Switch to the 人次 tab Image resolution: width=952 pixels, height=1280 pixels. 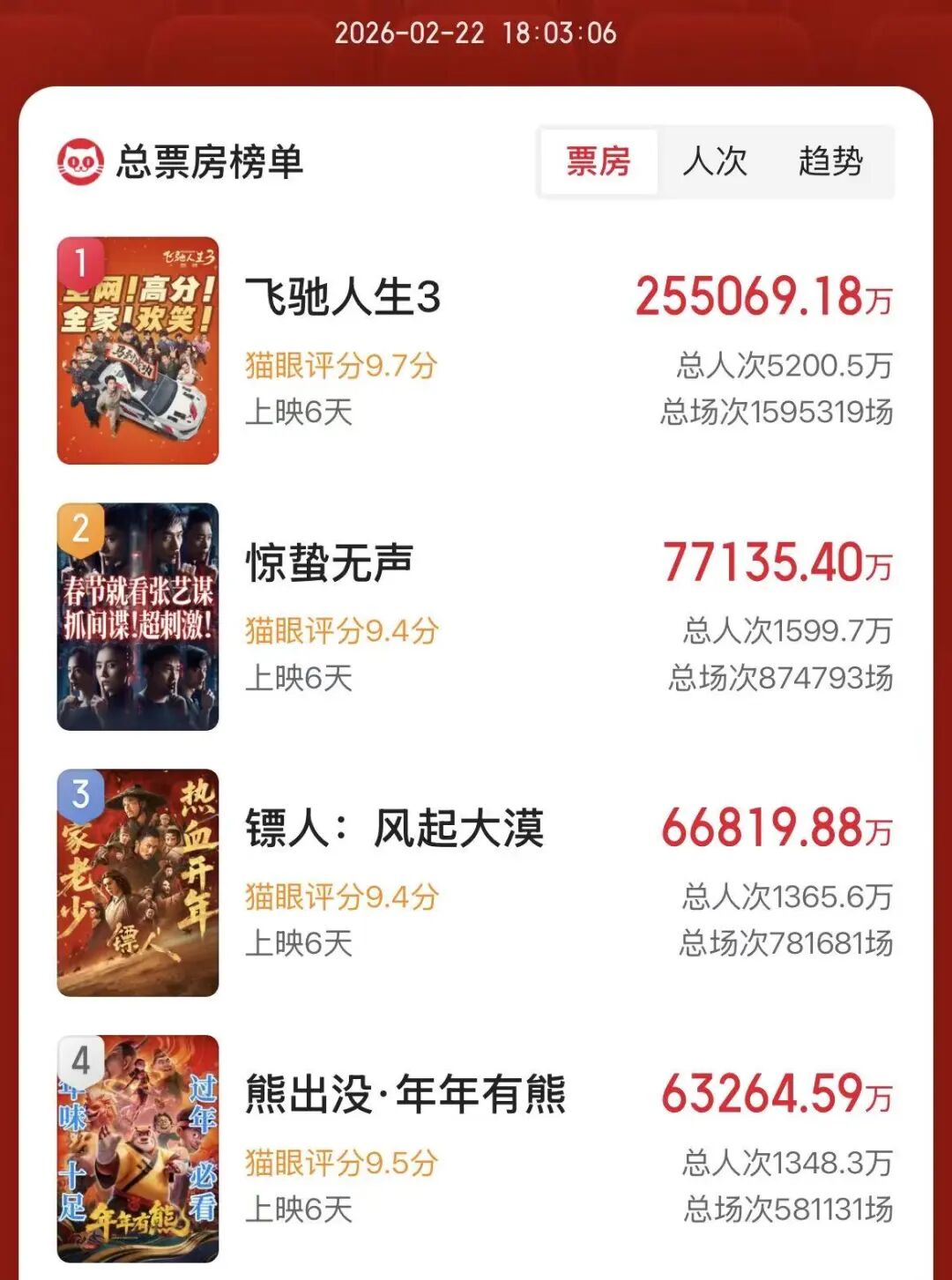tap(715, 162)
